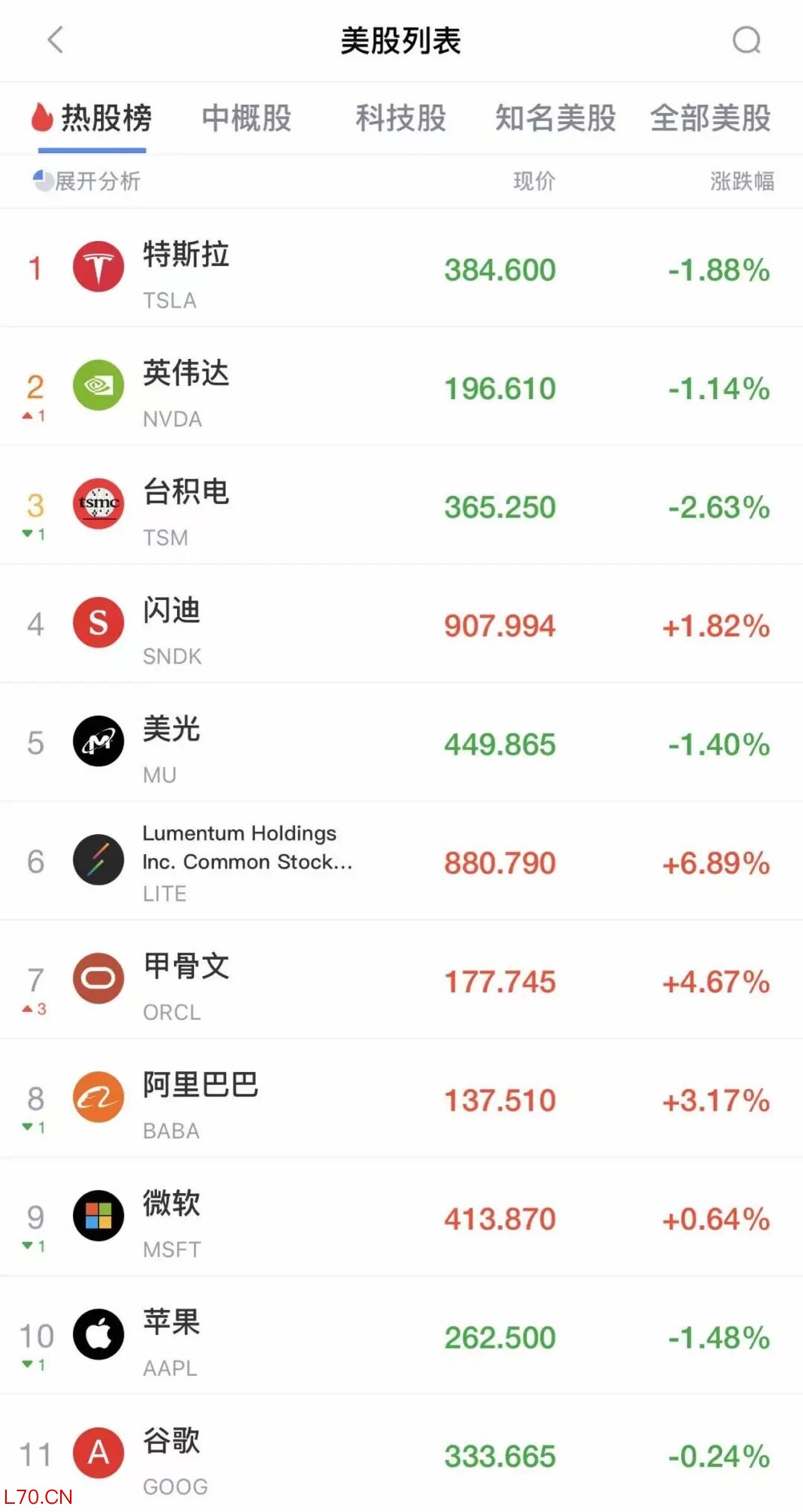Switch to the 中概股 tab
The height and width of the screenshot is (1512, 803).
coord(247,118)
